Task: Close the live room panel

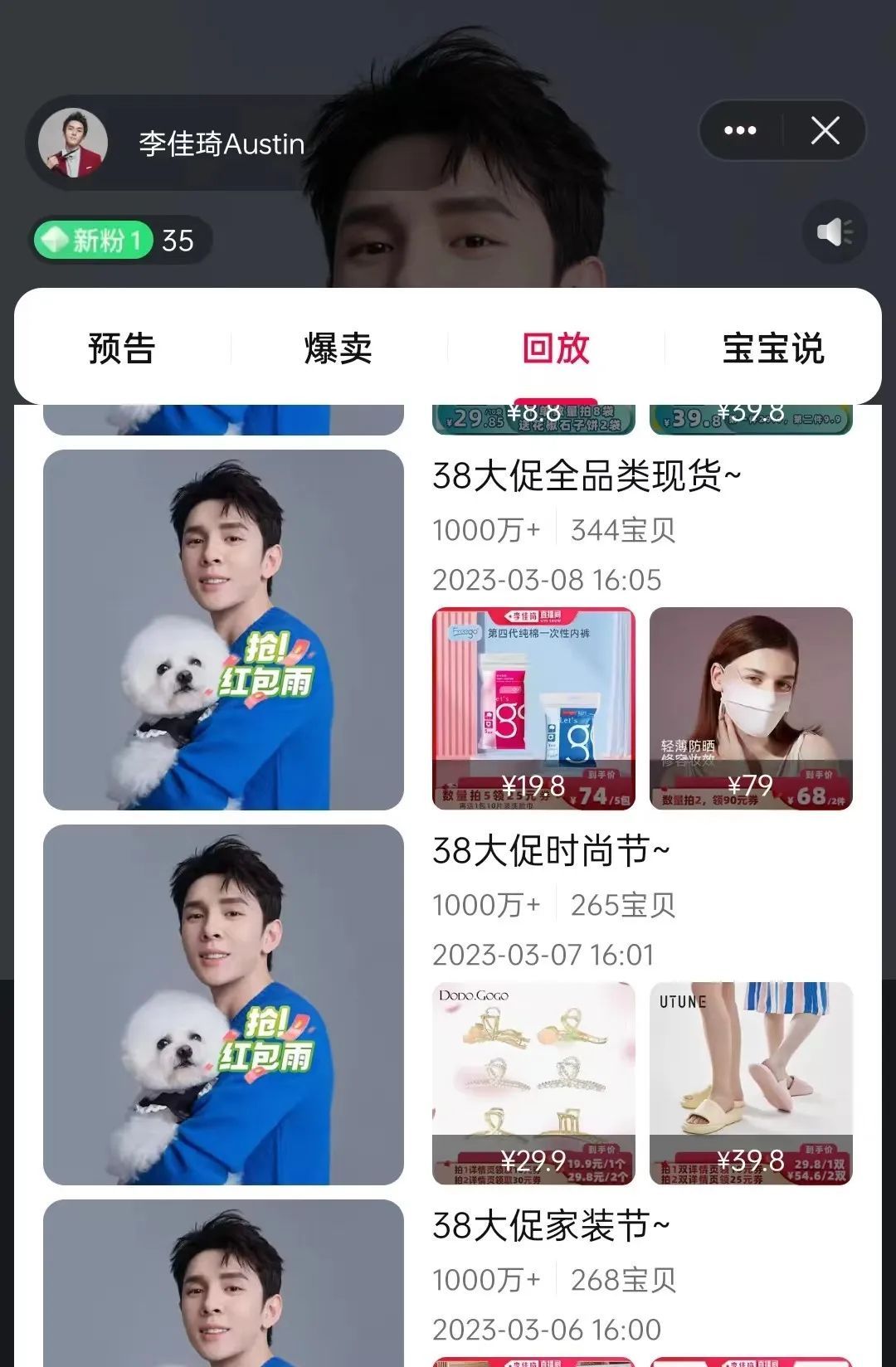Action: click(825, 130)
